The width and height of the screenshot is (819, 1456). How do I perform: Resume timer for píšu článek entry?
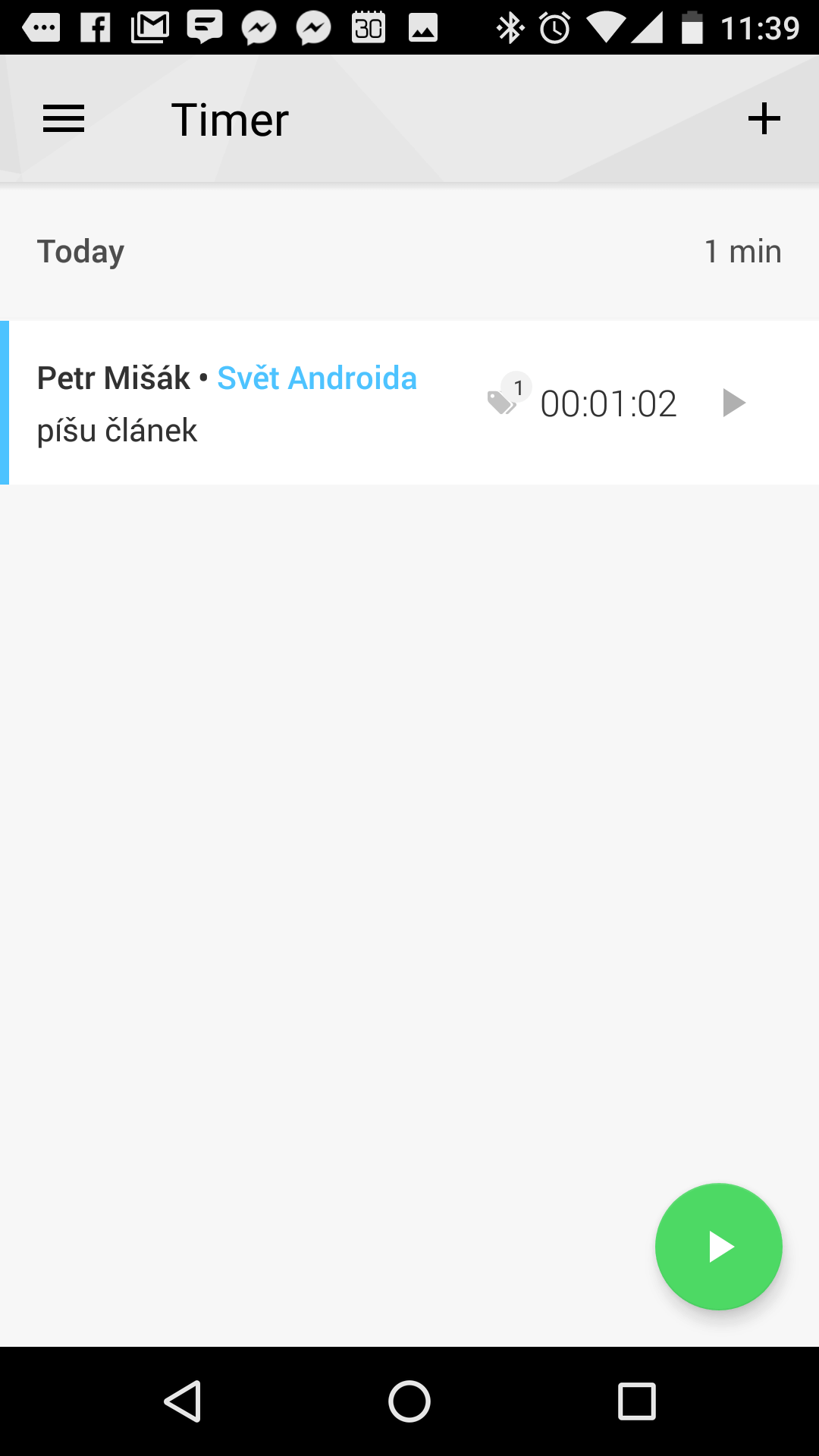734,403
